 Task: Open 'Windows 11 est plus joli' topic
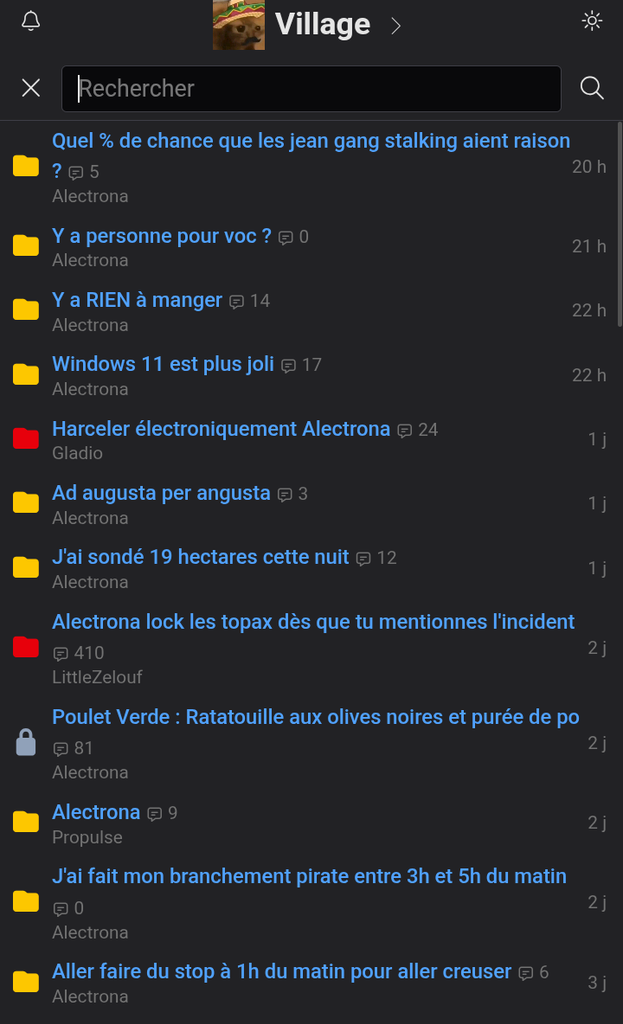pos(163,364)
